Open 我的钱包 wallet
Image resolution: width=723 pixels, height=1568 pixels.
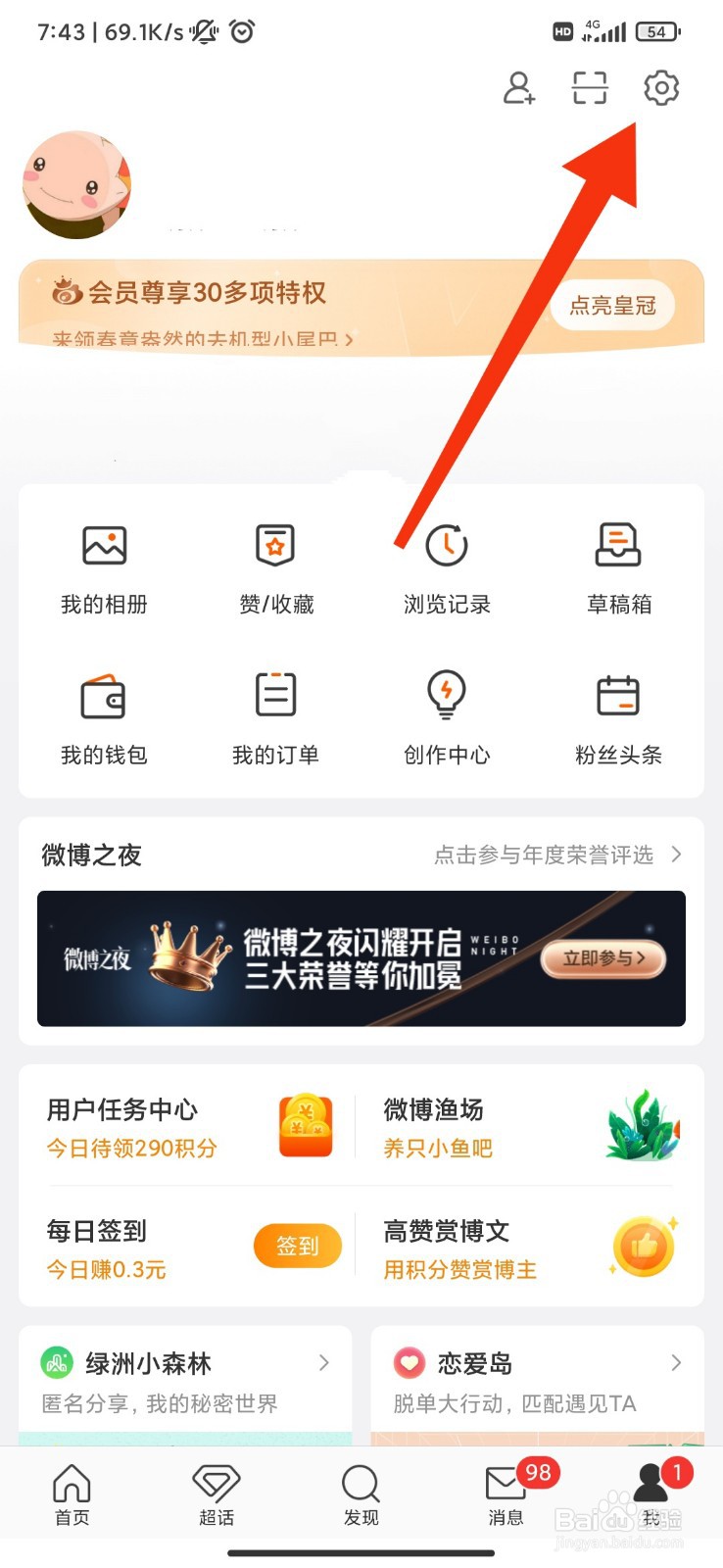[x=104, y=715]
